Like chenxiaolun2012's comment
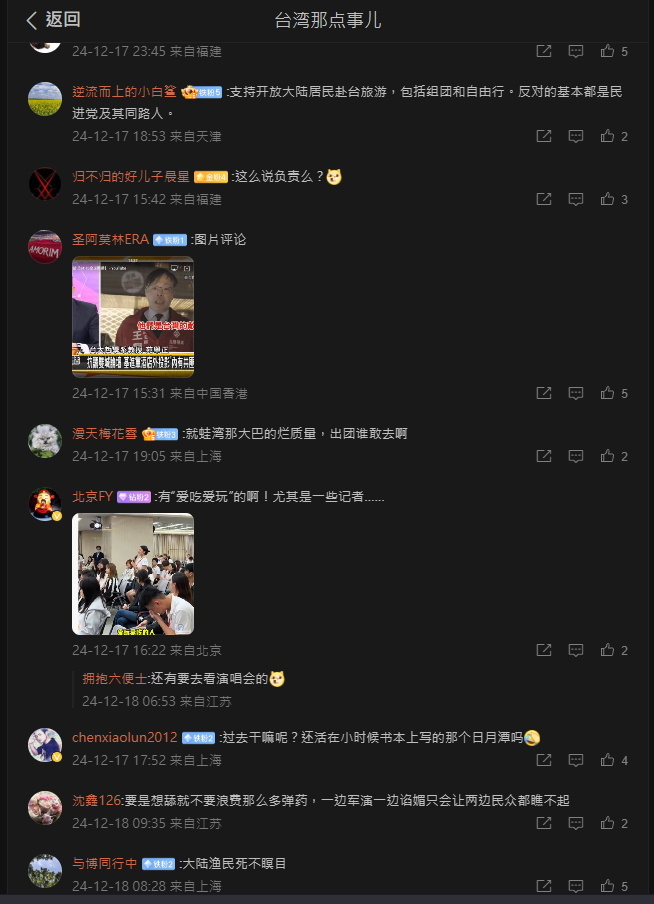The image size is (654, 904). [x=608, y=760]
